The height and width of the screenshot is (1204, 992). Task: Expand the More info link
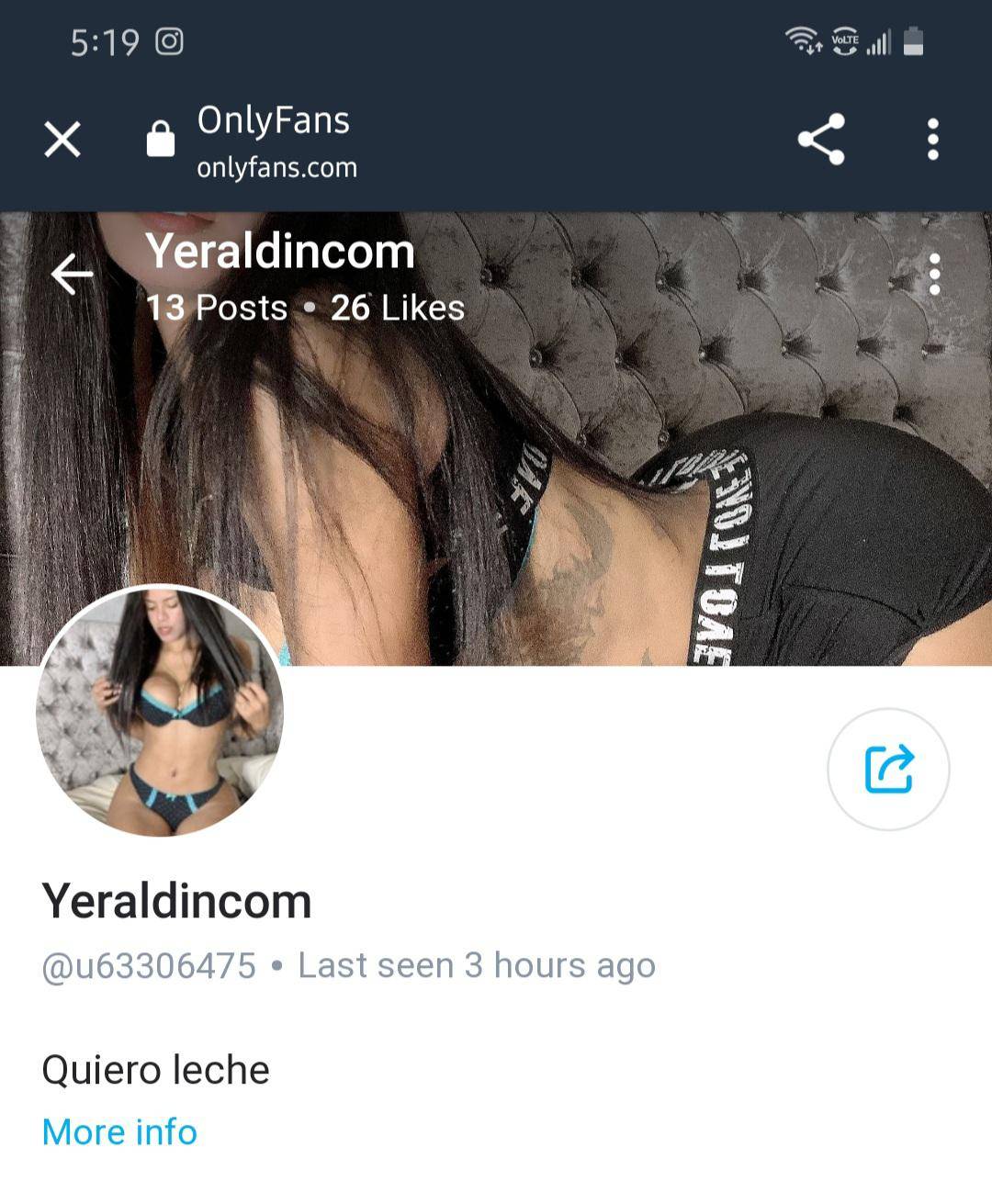click(x=119, y=1132)
